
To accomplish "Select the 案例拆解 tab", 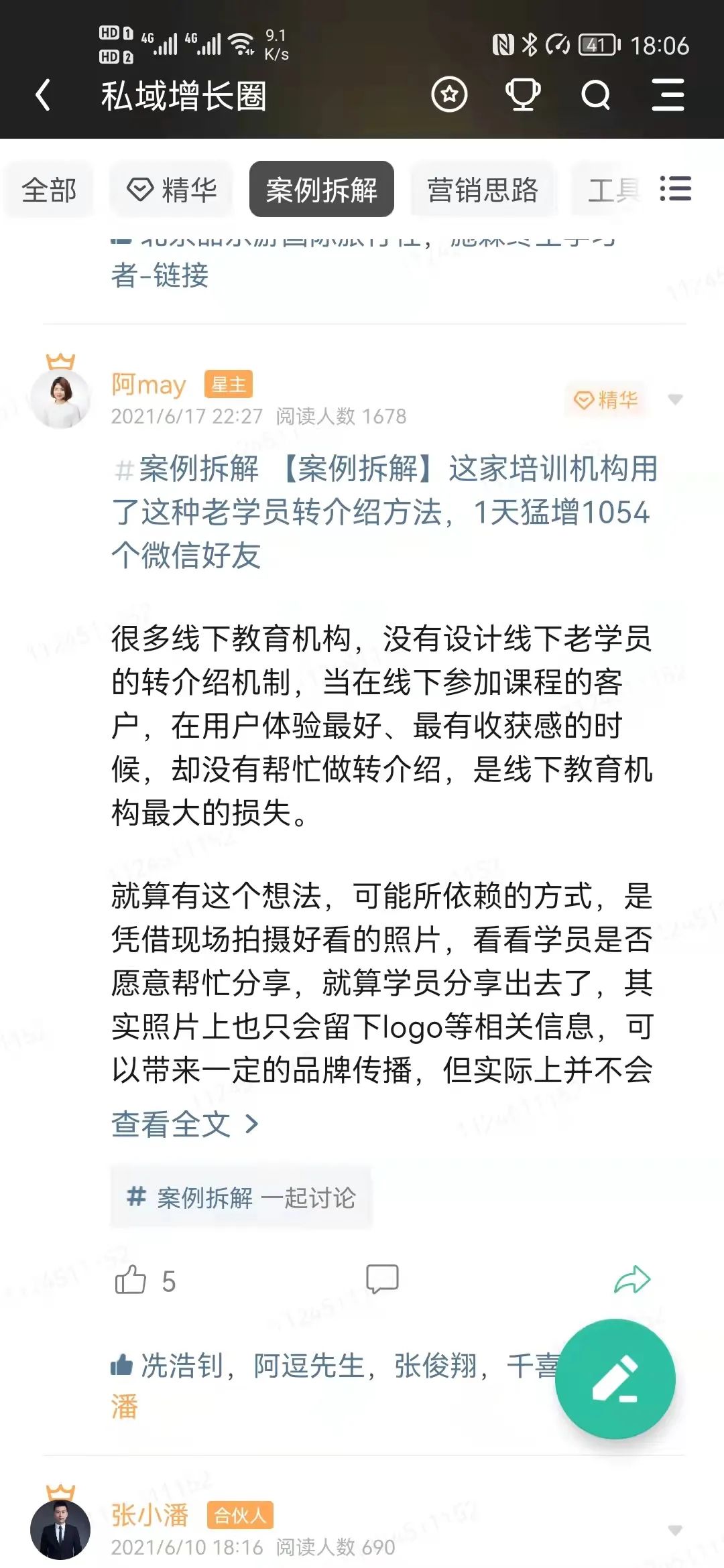I will pyautogui.click(x=322, y=190).
